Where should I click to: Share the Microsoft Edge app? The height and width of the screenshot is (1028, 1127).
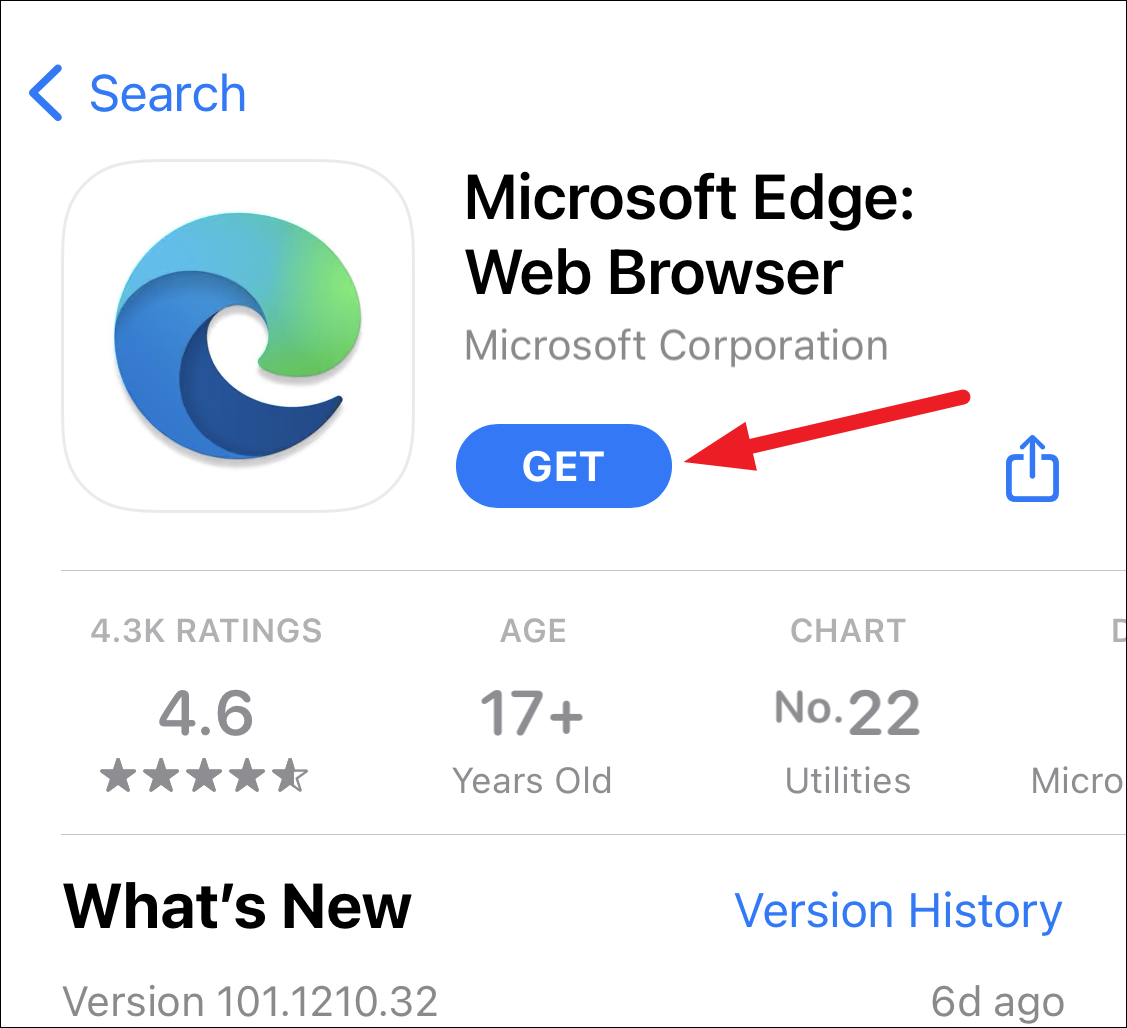tap(1031, 468)
